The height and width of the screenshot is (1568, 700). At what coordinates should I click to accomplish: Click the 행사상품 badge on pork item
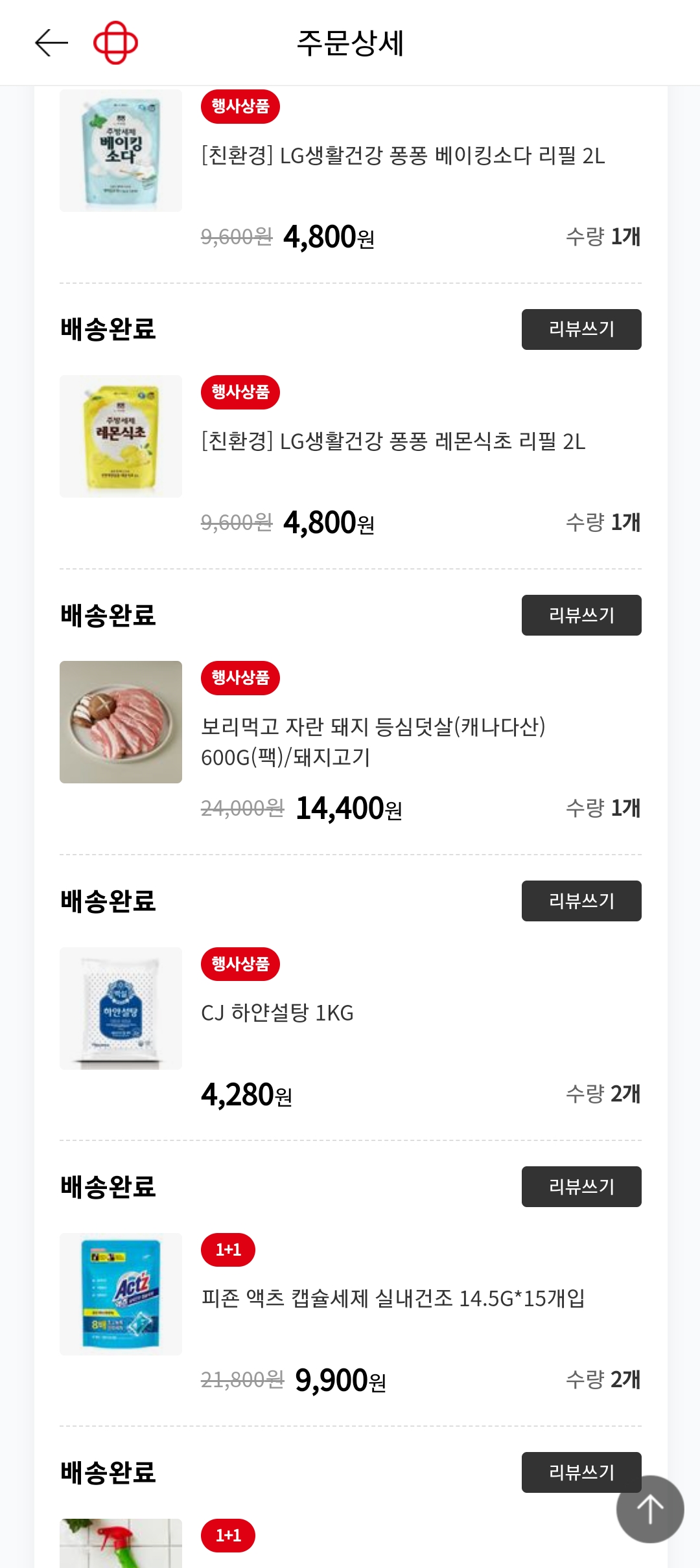coord(241,678)
